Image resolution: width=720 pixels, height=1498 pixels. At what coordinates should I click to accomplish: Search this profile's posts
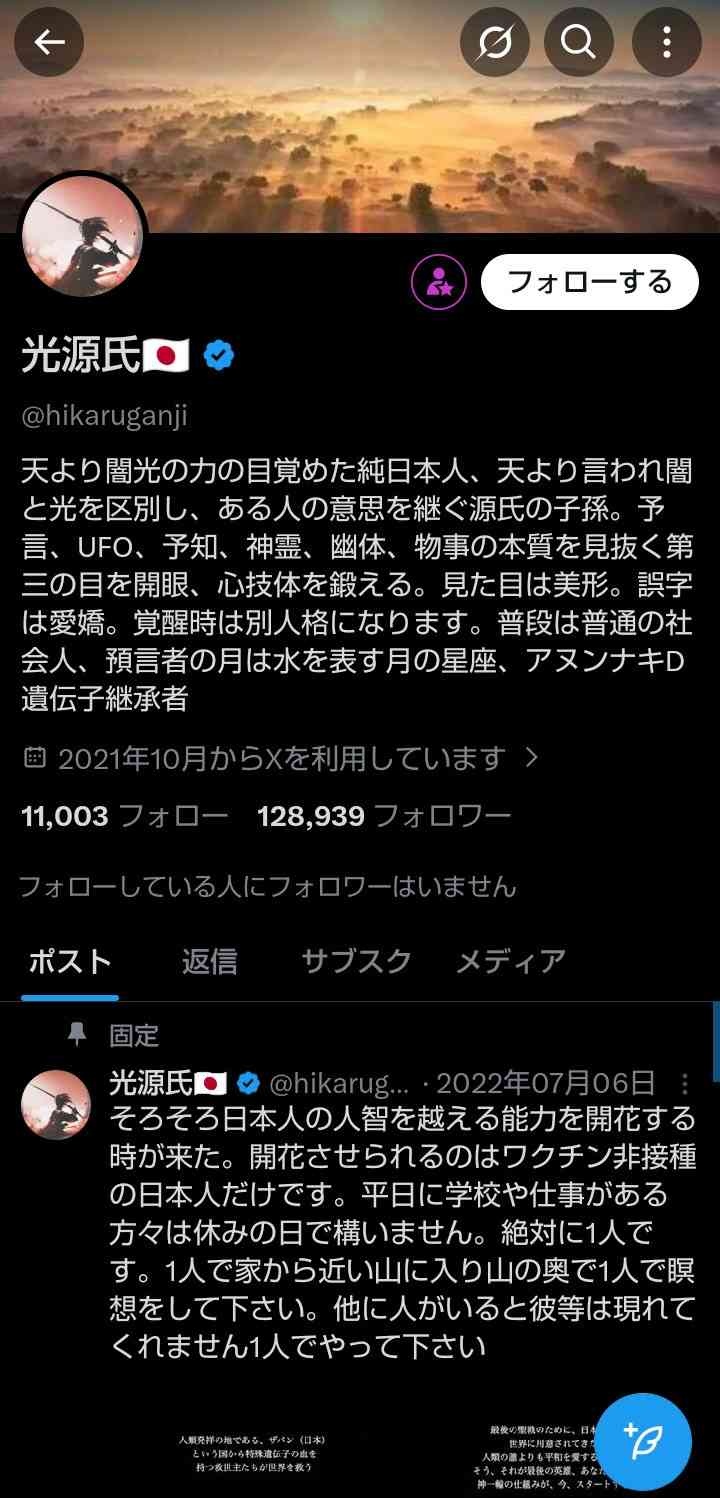(x=578, y=42)
